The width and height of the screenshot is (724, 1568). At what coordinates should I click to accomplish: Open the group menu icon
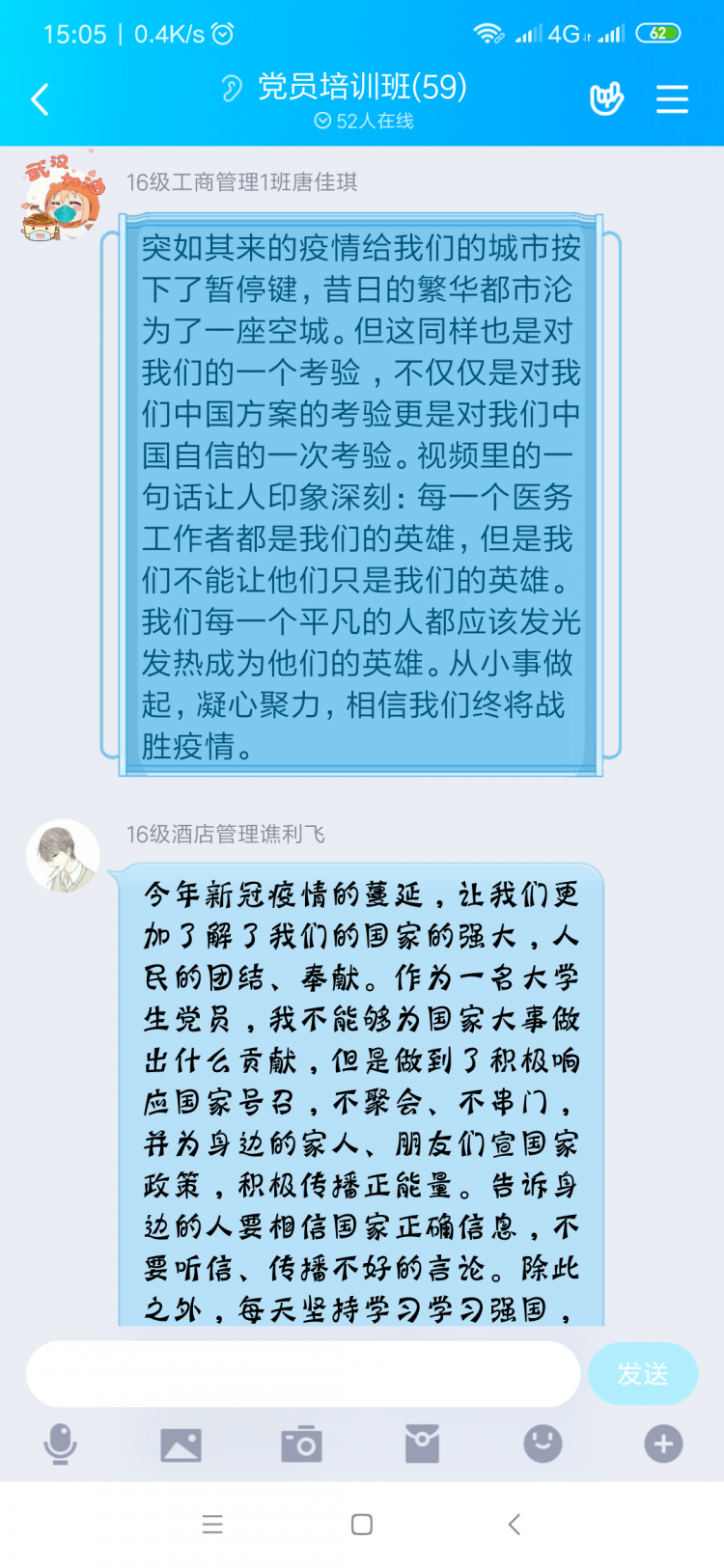coord(672,99)
